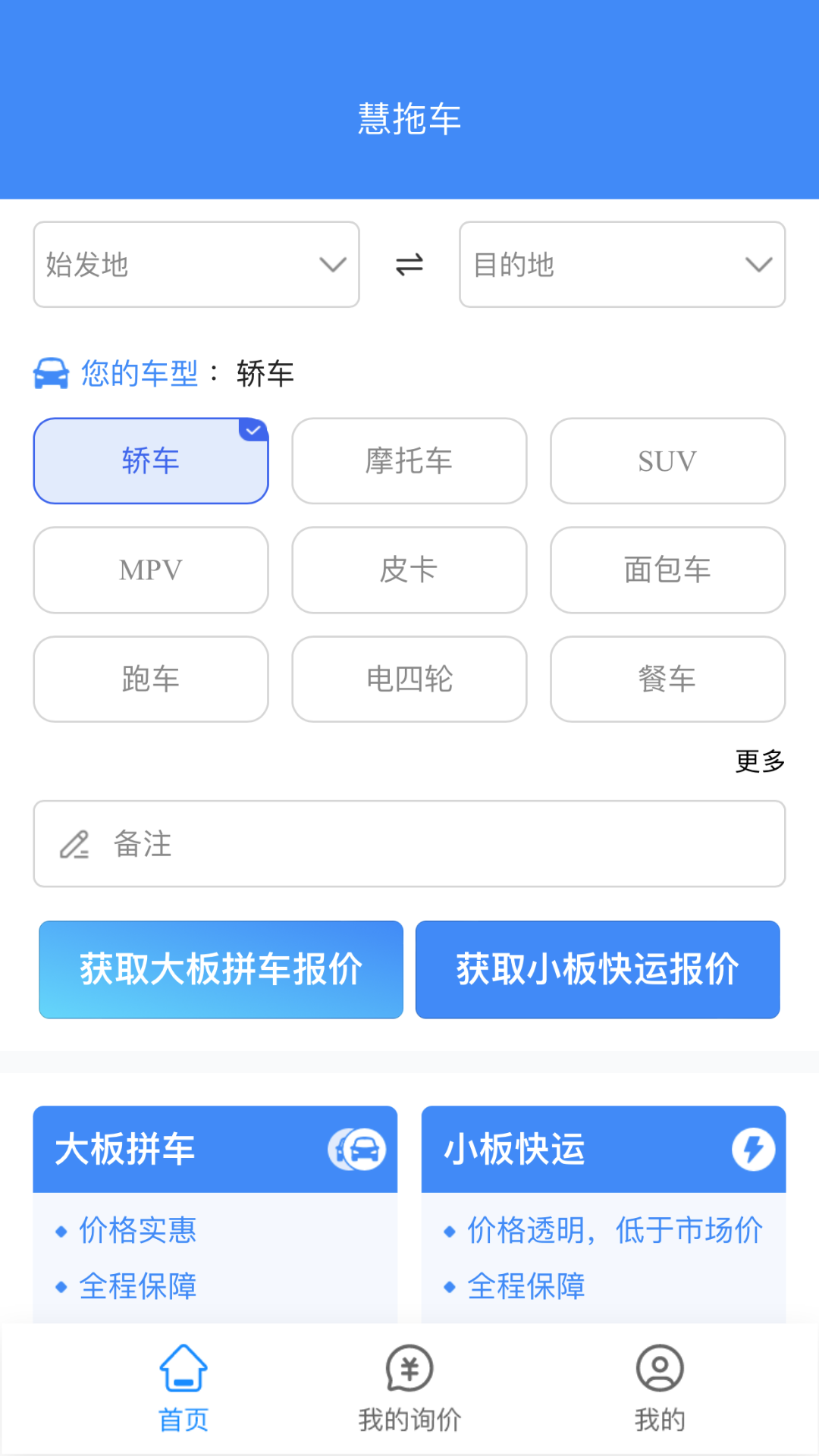The height and width of the screenshot is (1456, 819).
Task: Click the 获取小板快运报价 button
Action: click(x=598, y=970)
